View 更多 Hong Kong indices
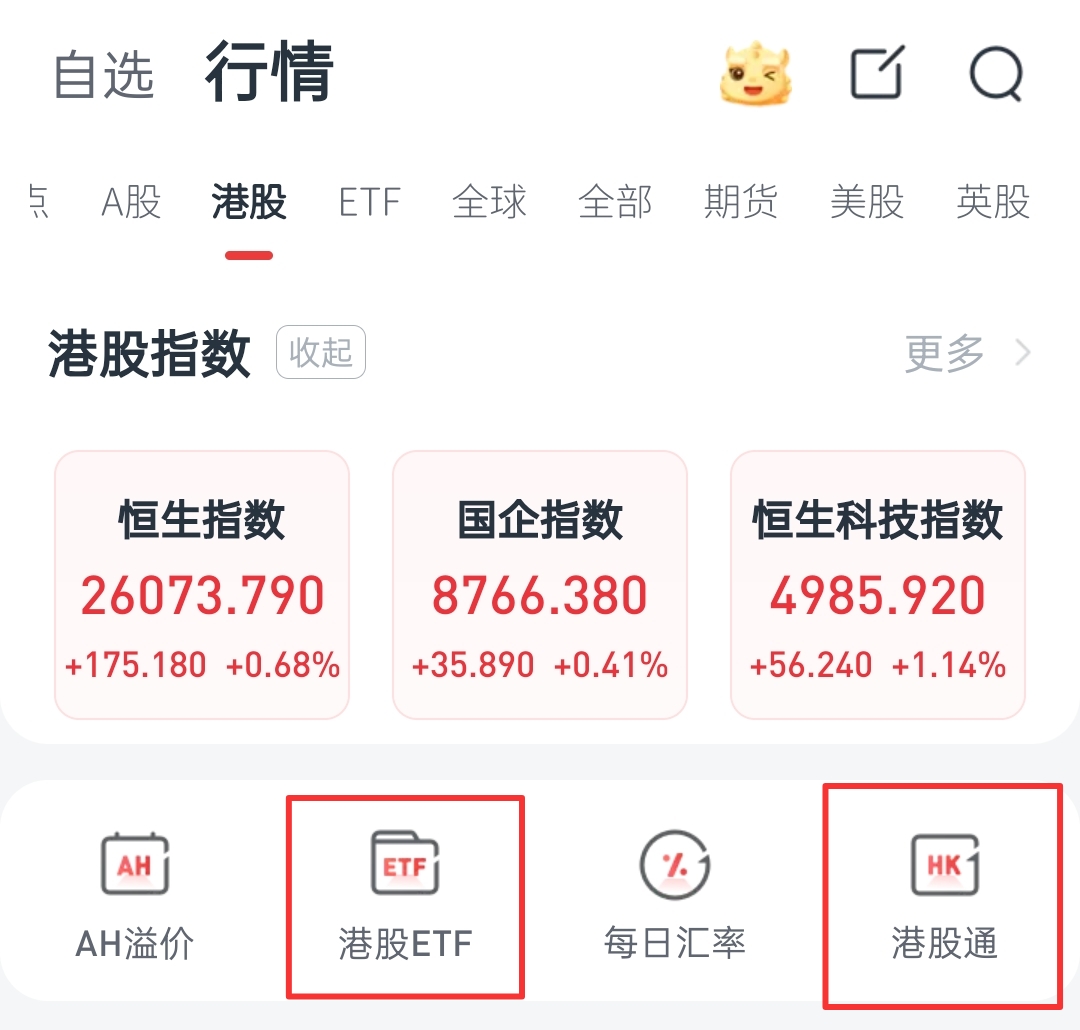 [967, 353]
